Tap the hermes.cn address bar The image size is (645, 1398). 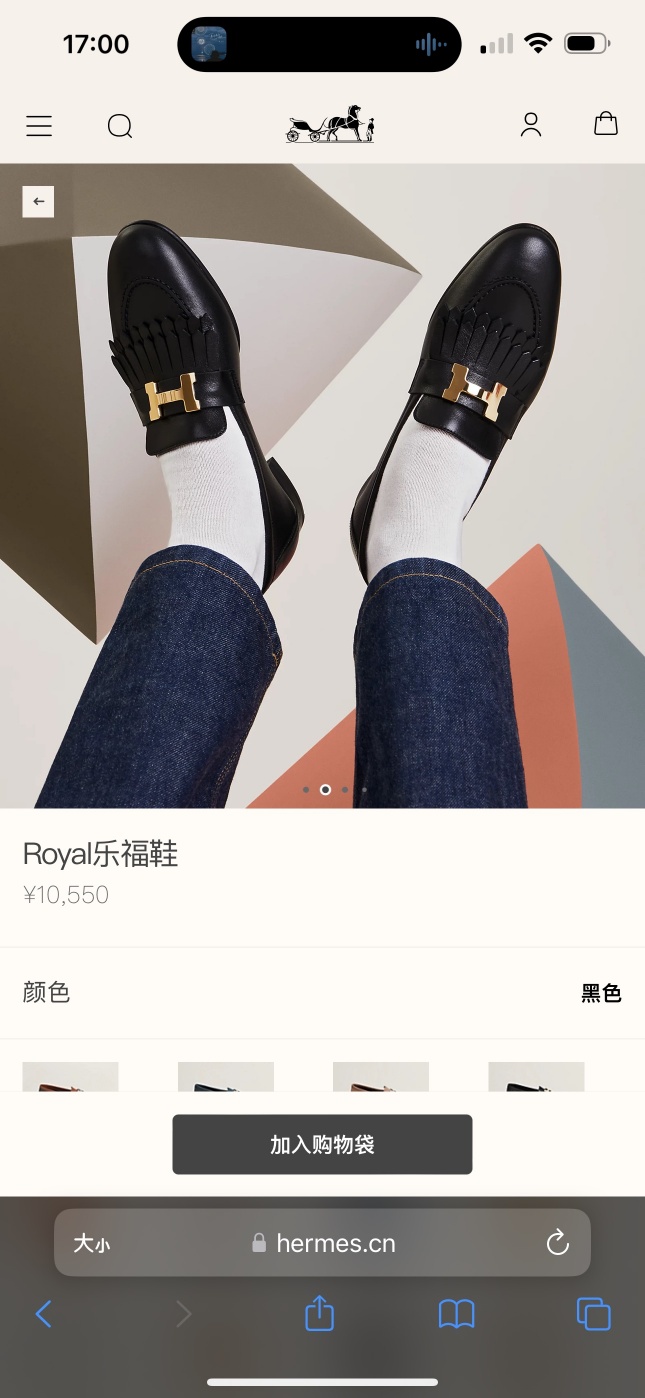pos(325,1243)
